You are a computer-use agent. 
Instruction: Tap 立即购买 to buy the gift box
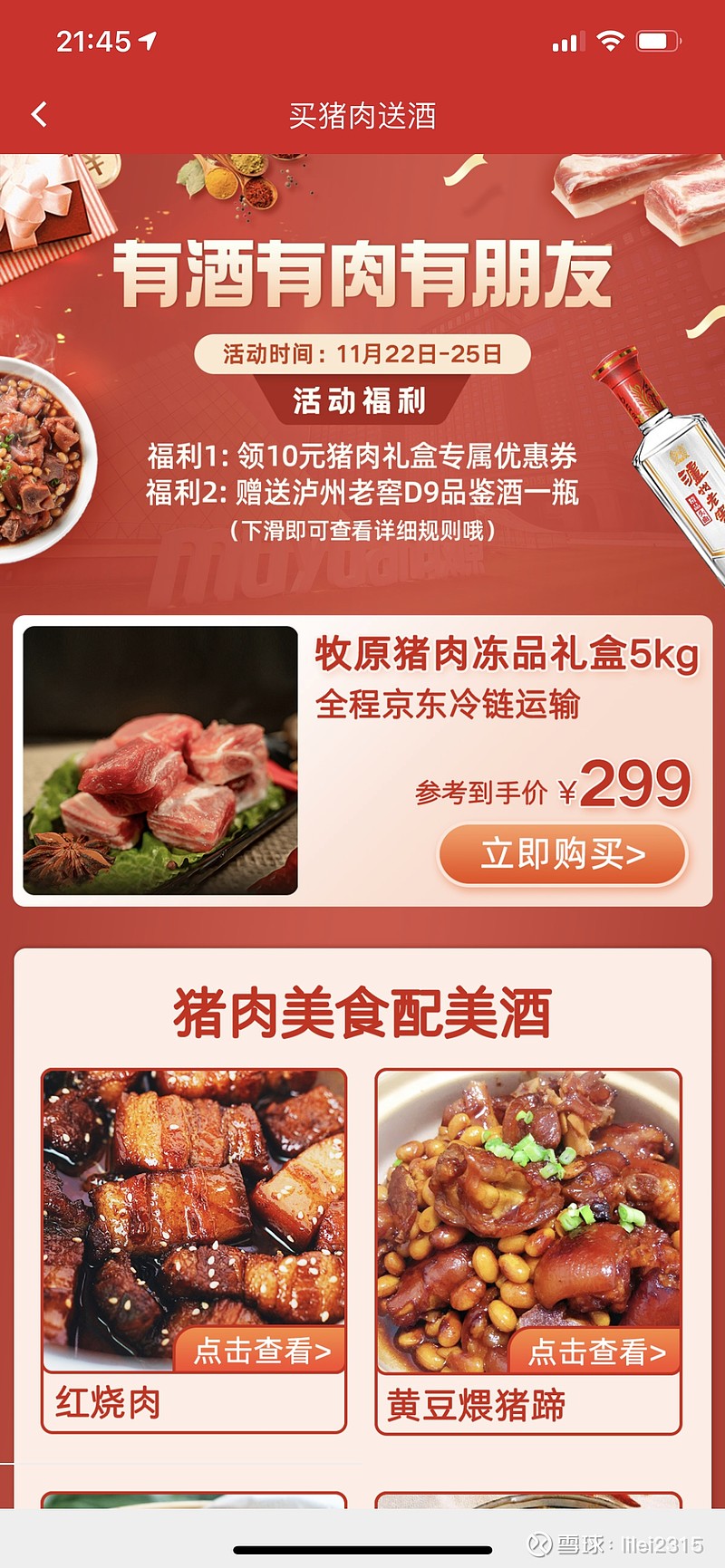point(560,855)
